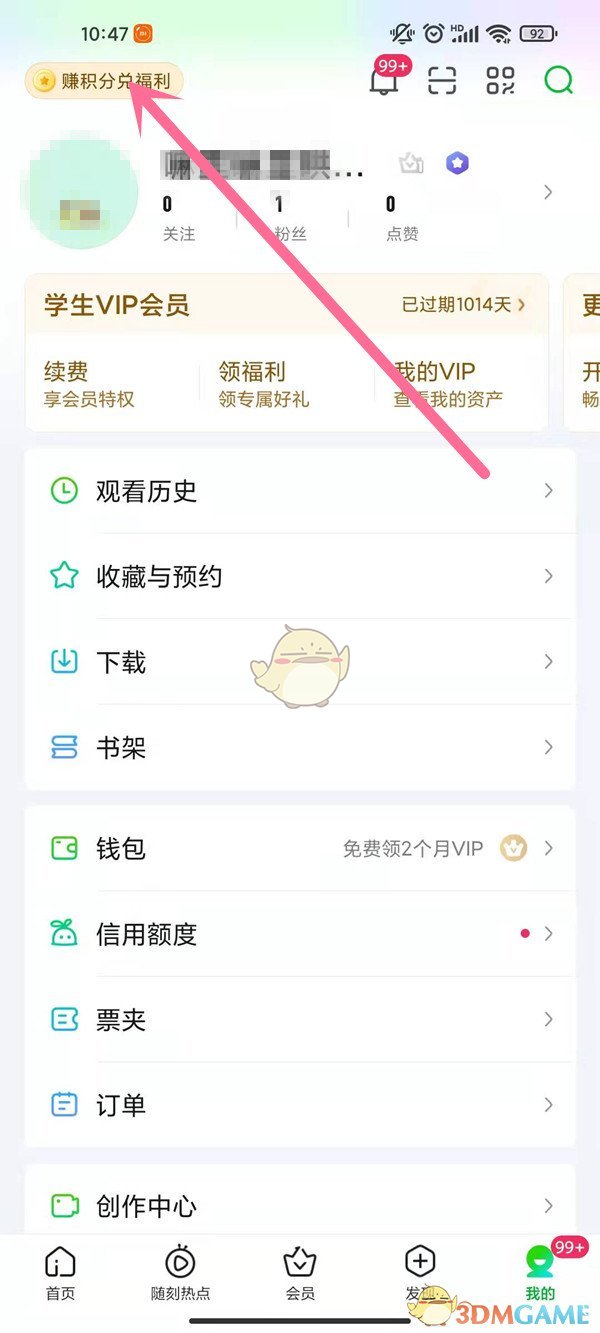Image resolution: width=600 pixels, height=1333 pixels.
Task: Tap the profile avatar
Action: click(78, 192)
